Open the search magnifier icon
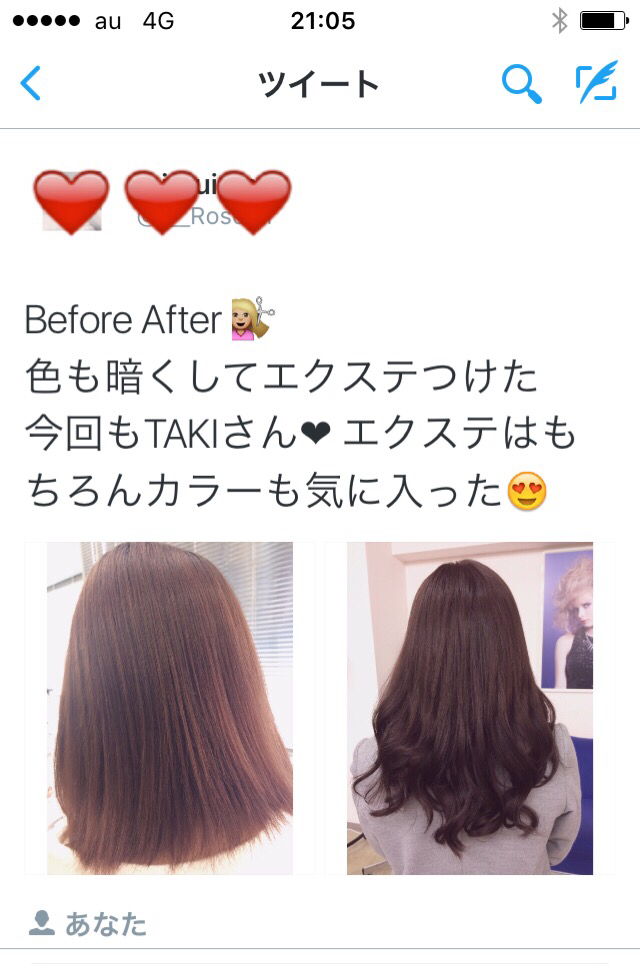Image resolution: width=640 pixels, height=964 pixels. pos(520,84)
